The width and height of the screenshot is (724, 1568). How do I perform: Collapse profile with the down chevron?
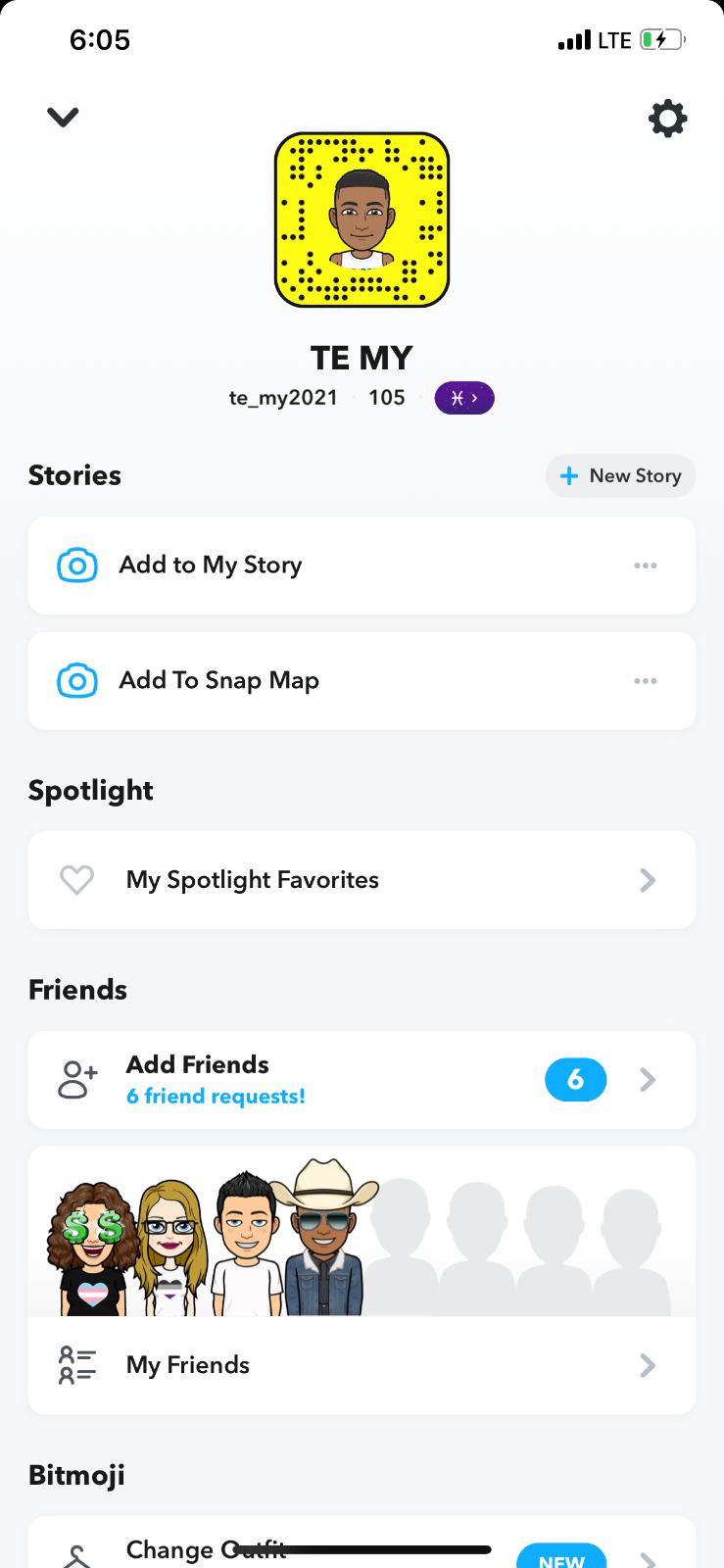[63, 118]
